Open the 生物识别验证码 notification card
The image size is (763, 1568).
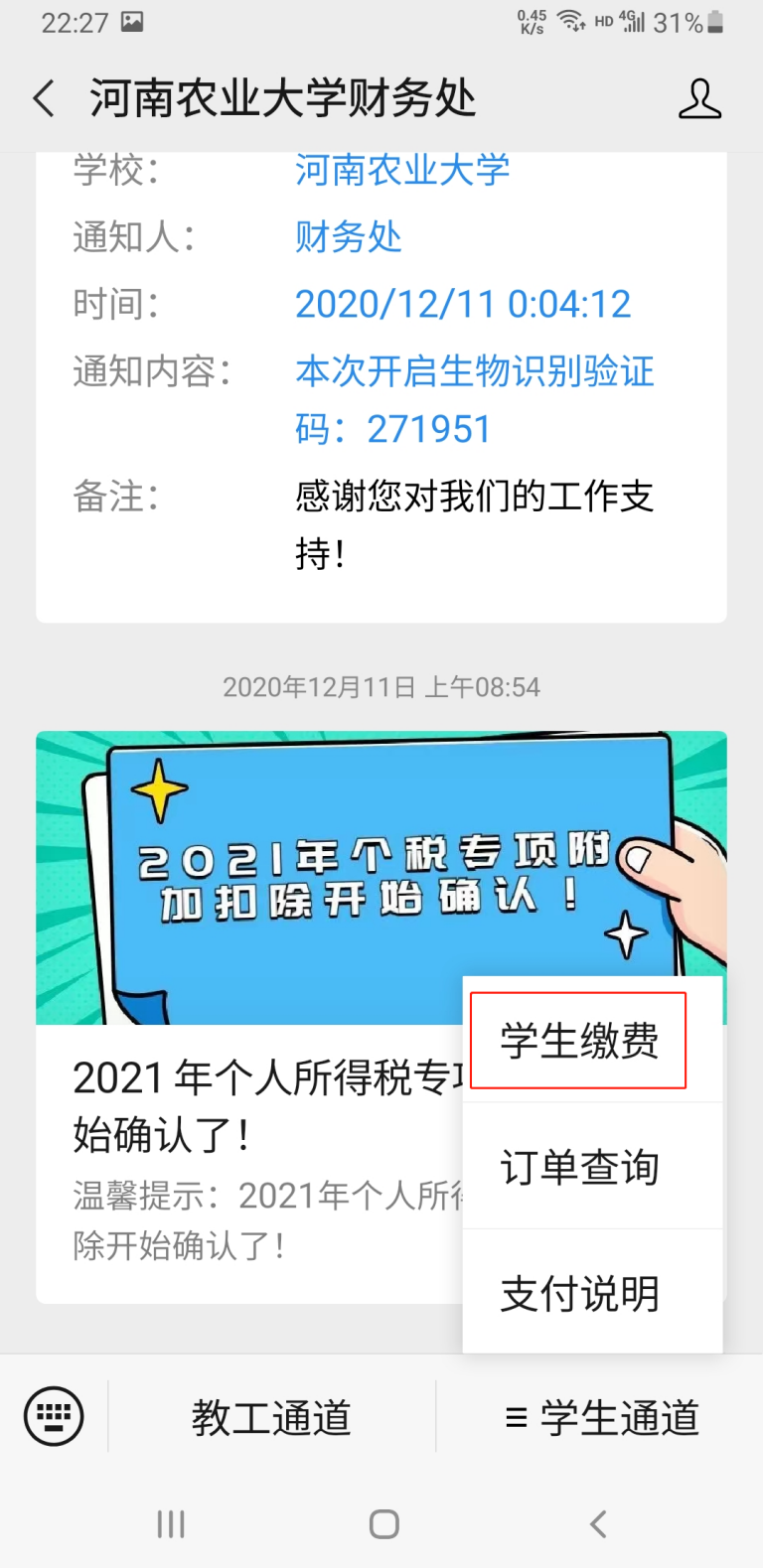[x=381, y=397]
